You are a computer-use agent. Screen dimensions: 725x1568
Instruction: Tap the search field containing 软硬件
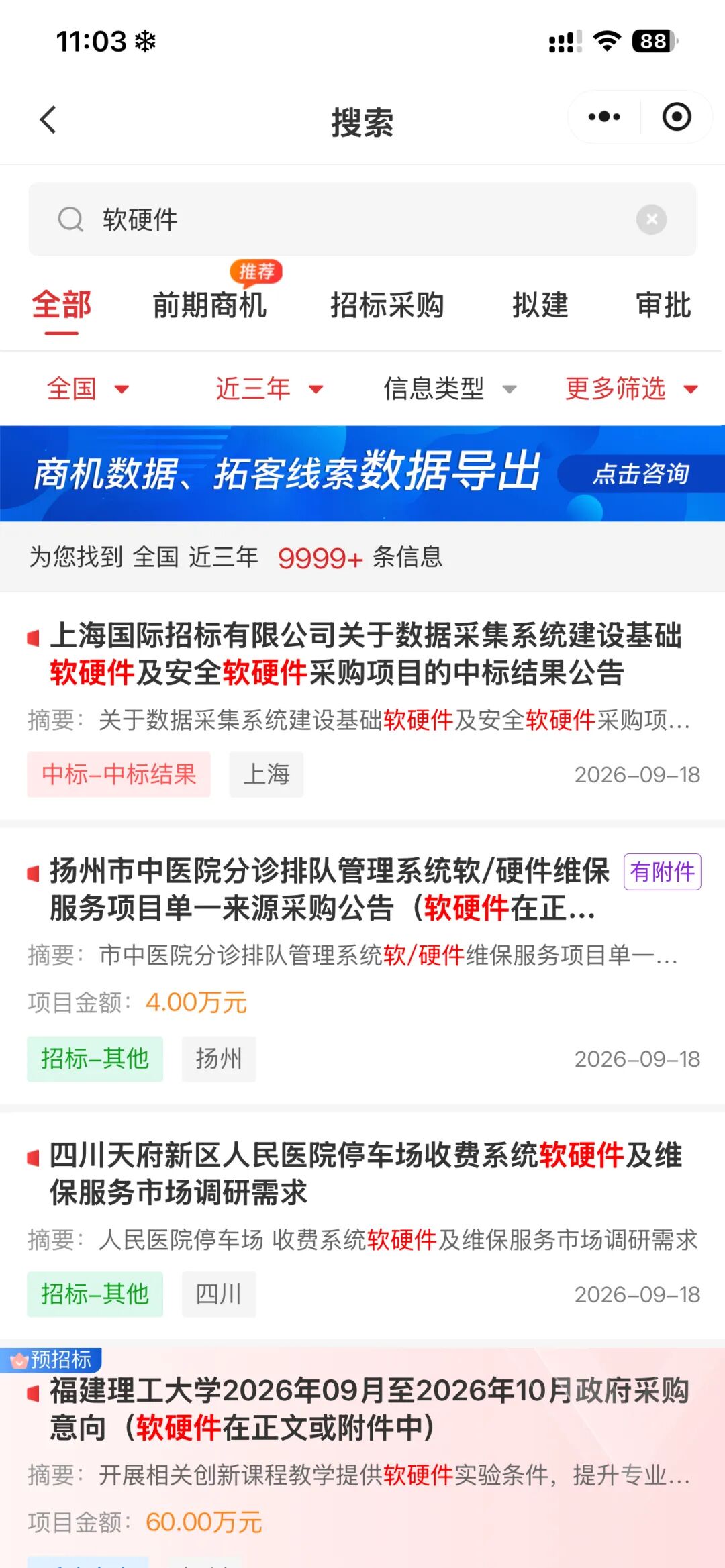click(x=362, y=219)
